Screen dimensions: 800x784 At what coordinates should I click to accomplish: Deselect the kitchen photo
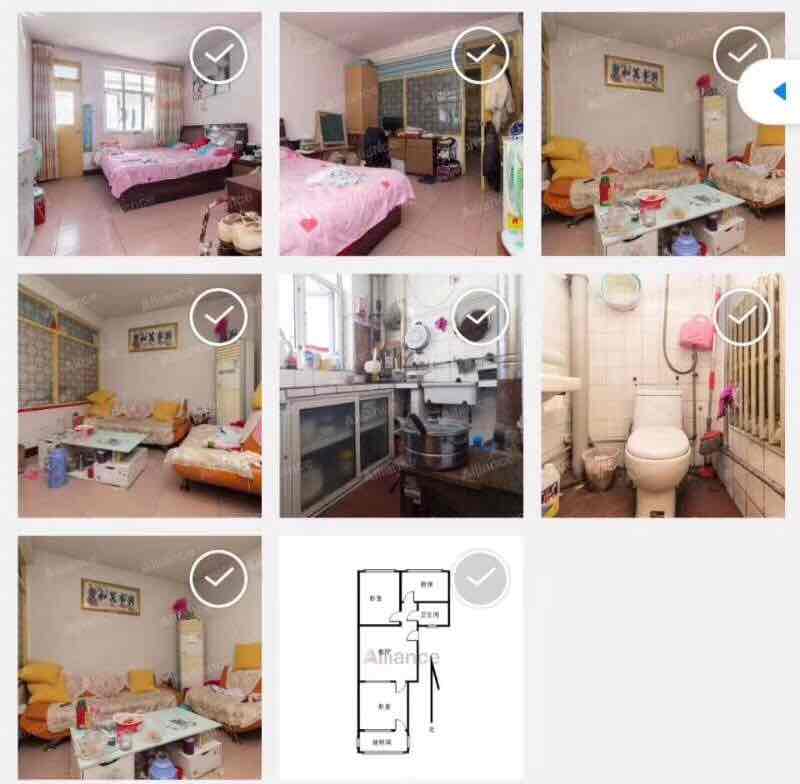click(x=480, y=317)
